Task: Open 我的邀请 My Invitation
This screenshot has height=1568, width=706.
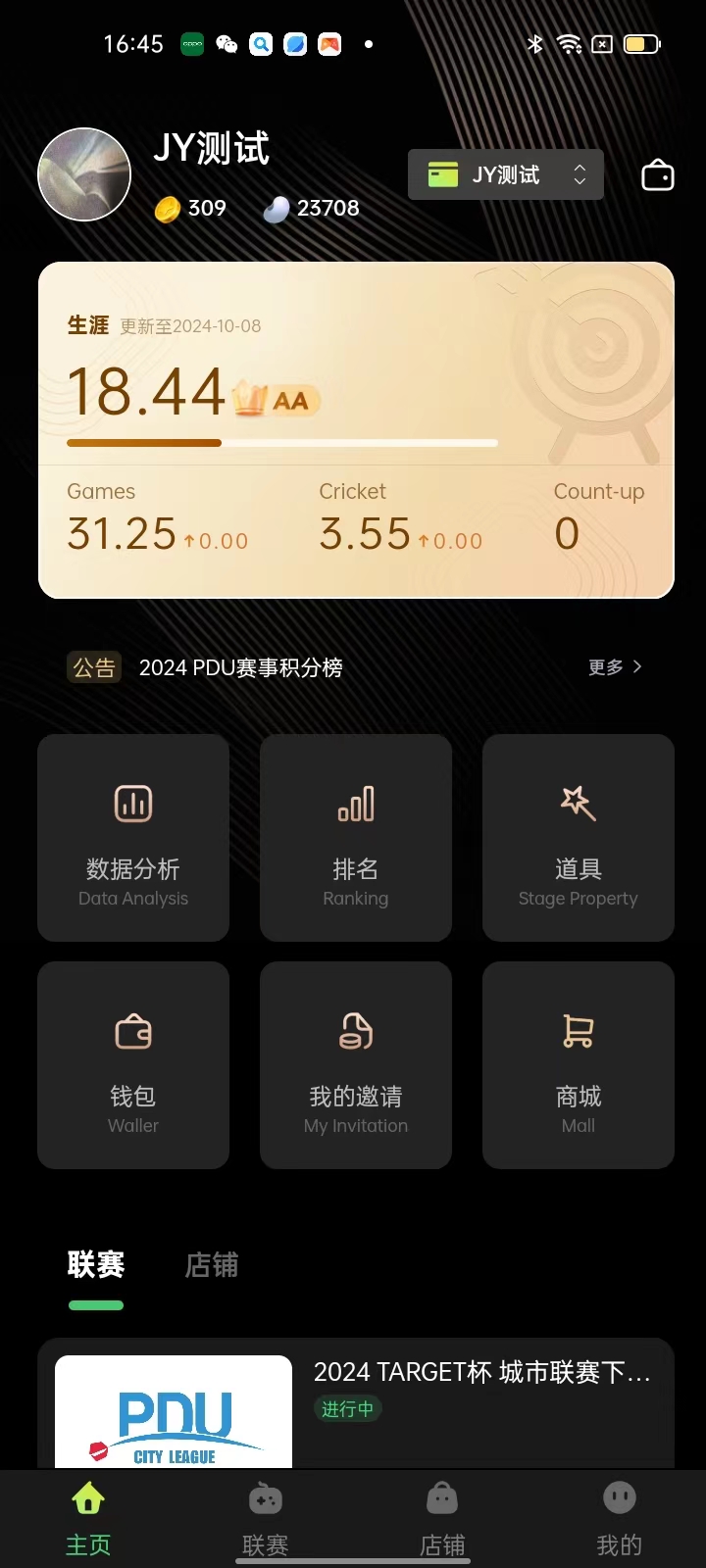Action: coord(356,1065)
